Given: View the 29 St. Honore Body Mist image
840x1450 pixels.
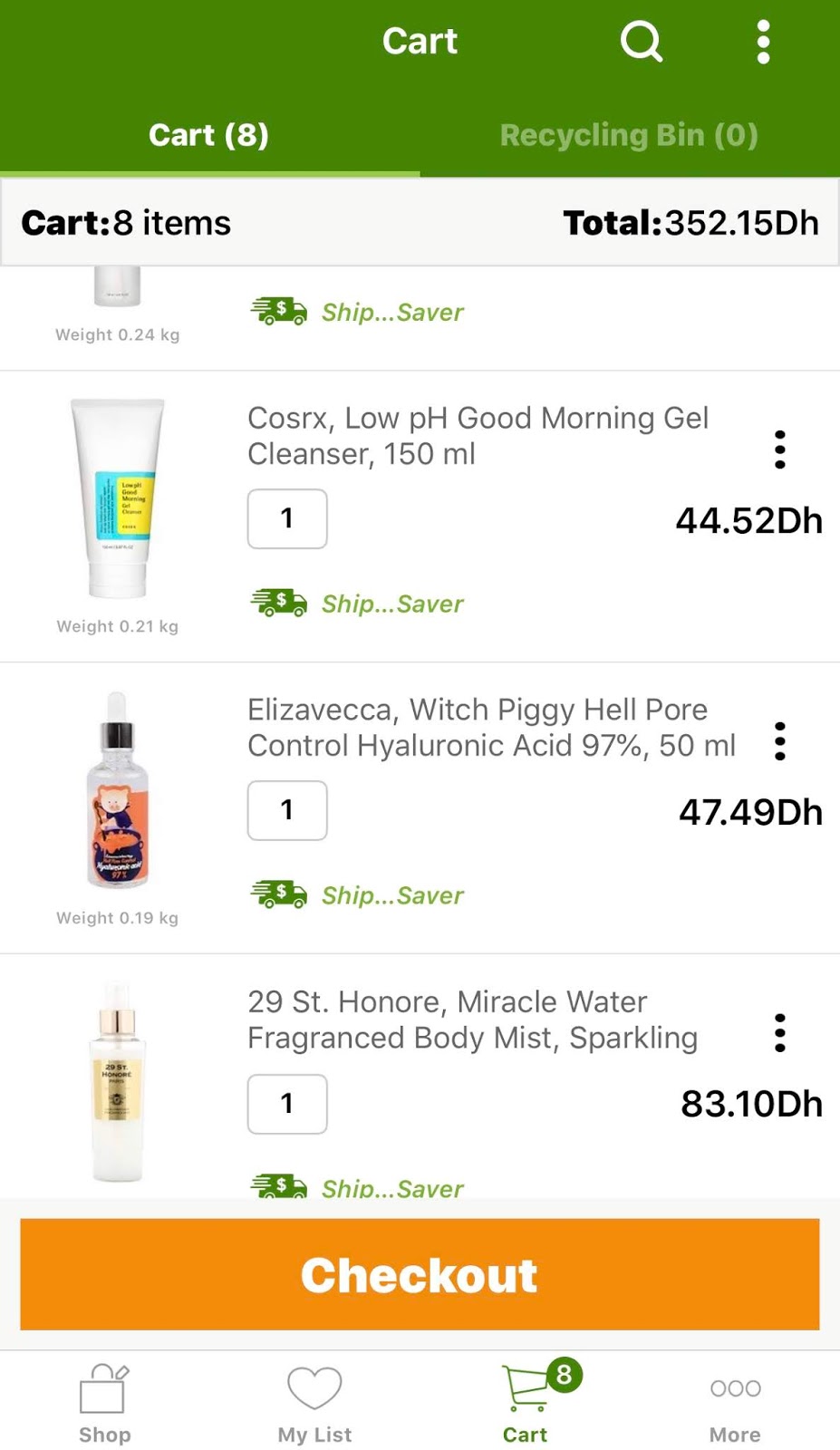Looking at the screenshot, I should (x=118, y=1082).
